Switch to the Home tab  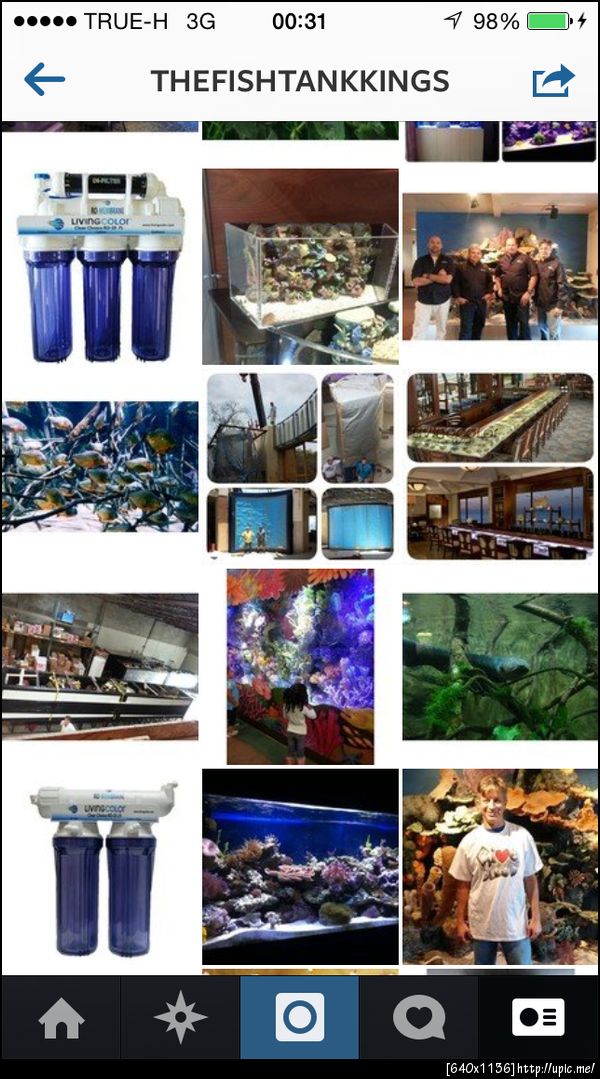point(60,1019)
